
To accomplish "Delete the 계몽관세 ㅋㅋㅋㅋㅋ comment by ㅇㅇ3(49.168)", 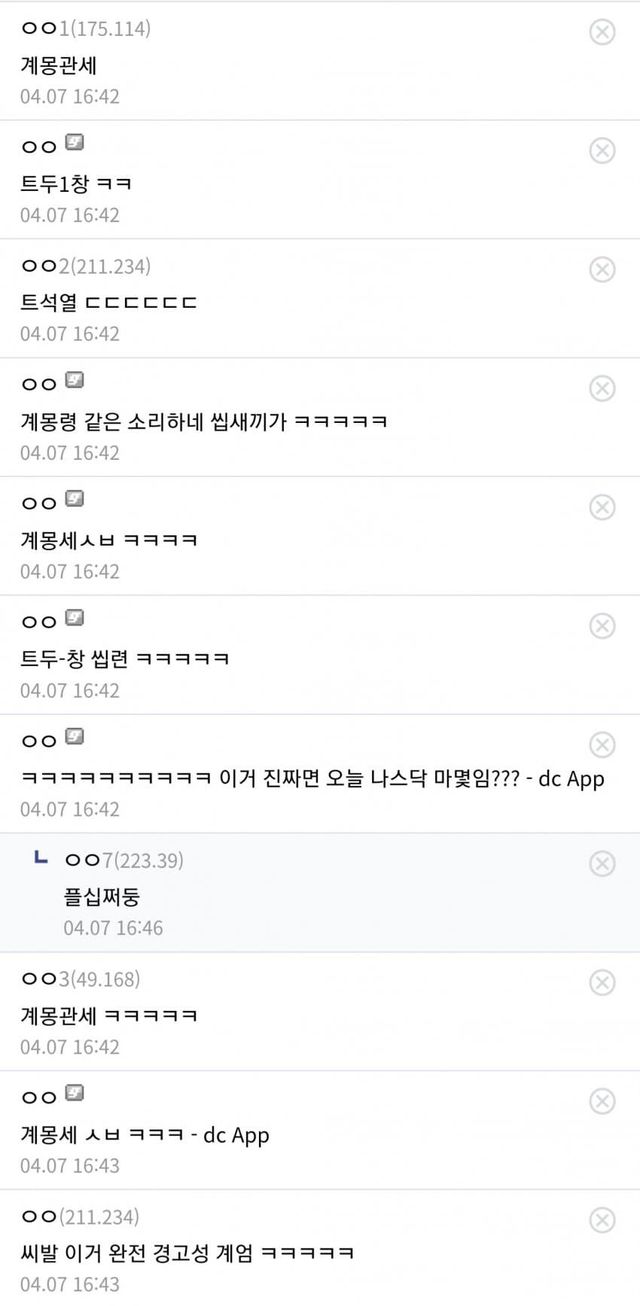I will (x=602, y=982).
